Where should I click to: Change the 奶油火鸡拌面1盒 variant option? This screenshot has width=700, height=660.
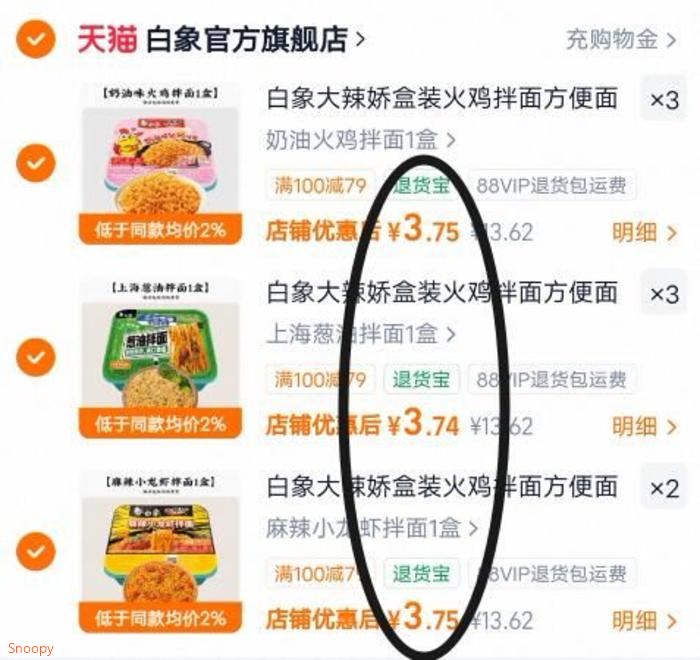(361, 140)
